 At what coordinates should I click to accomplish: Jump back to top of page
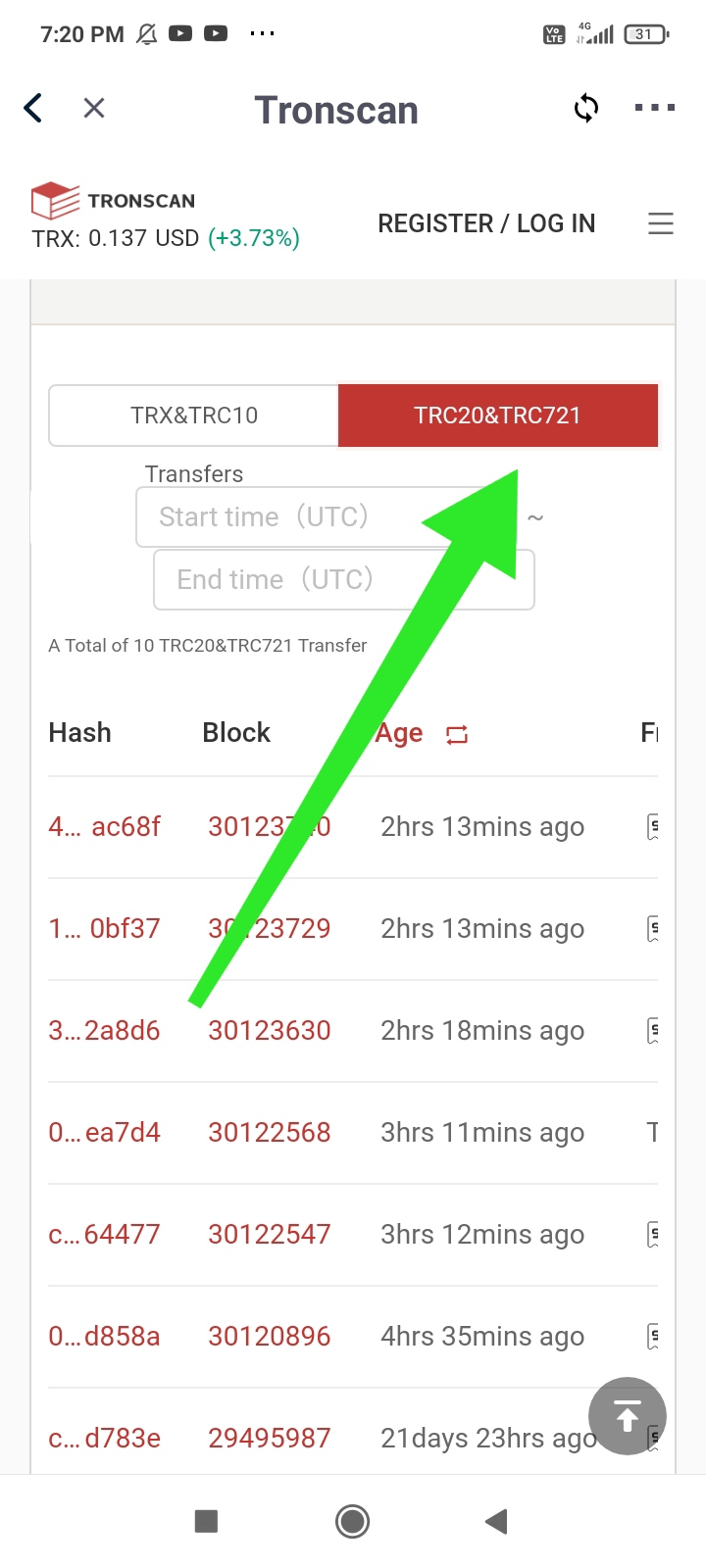628,1416
